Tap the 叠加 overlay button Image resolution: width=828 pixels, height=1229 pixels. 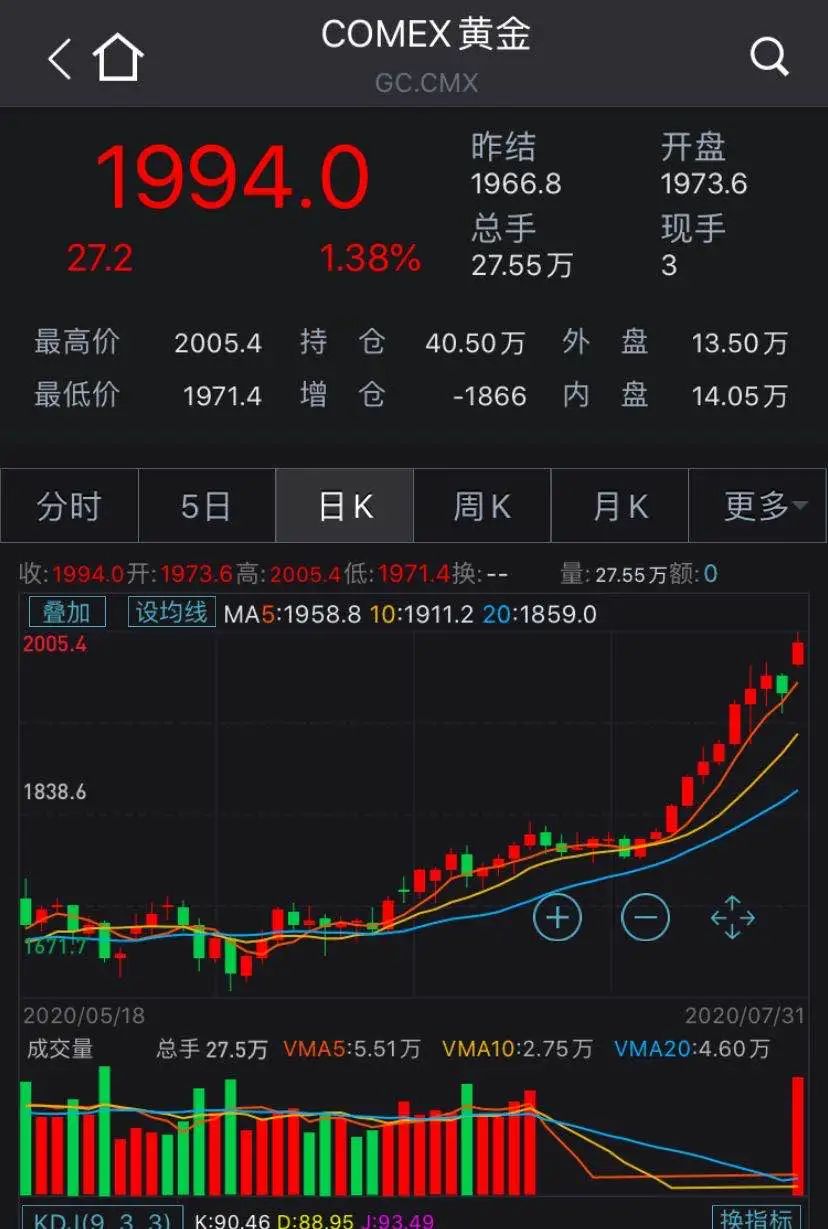click(x=66, y=612)
